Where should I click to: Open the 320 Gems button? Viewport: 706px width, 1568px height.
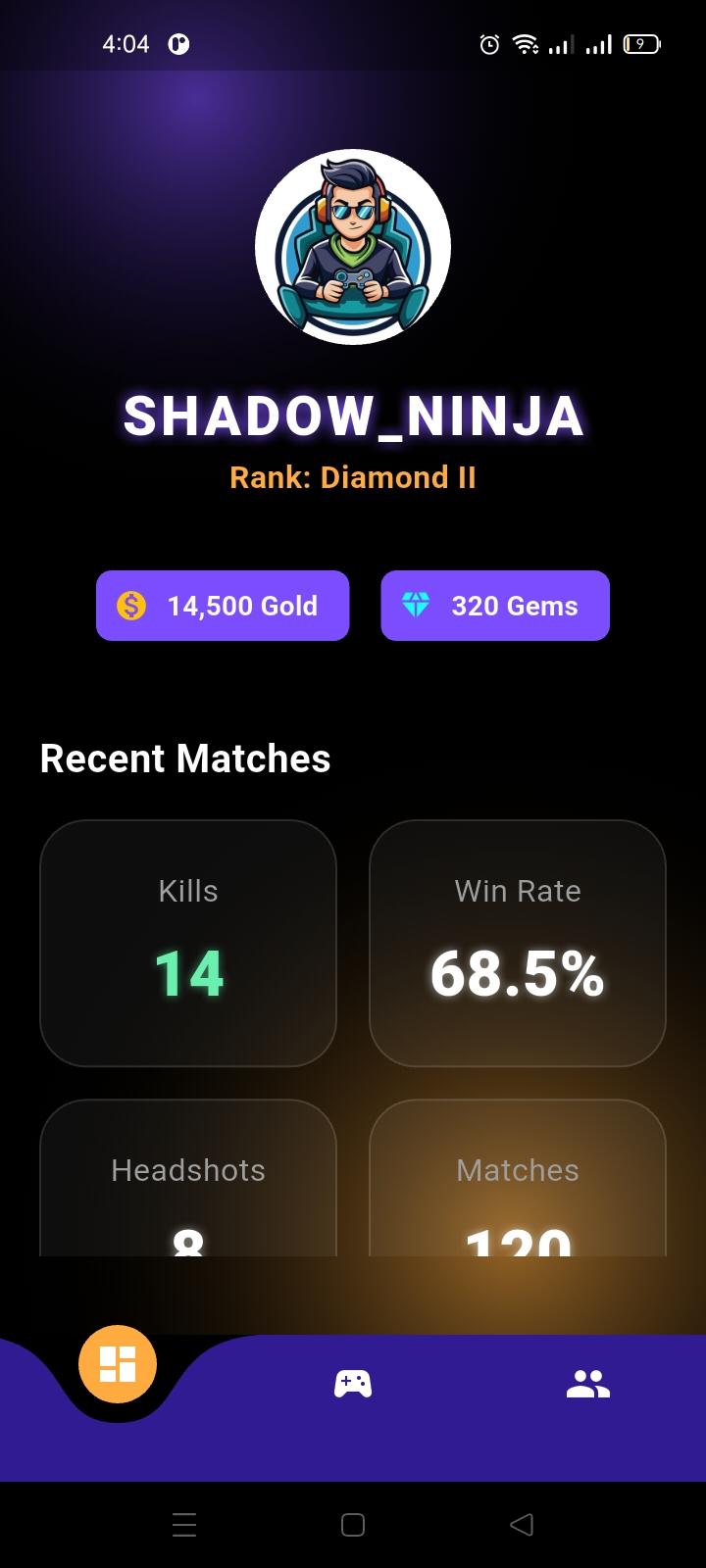(x=495, y=606)
